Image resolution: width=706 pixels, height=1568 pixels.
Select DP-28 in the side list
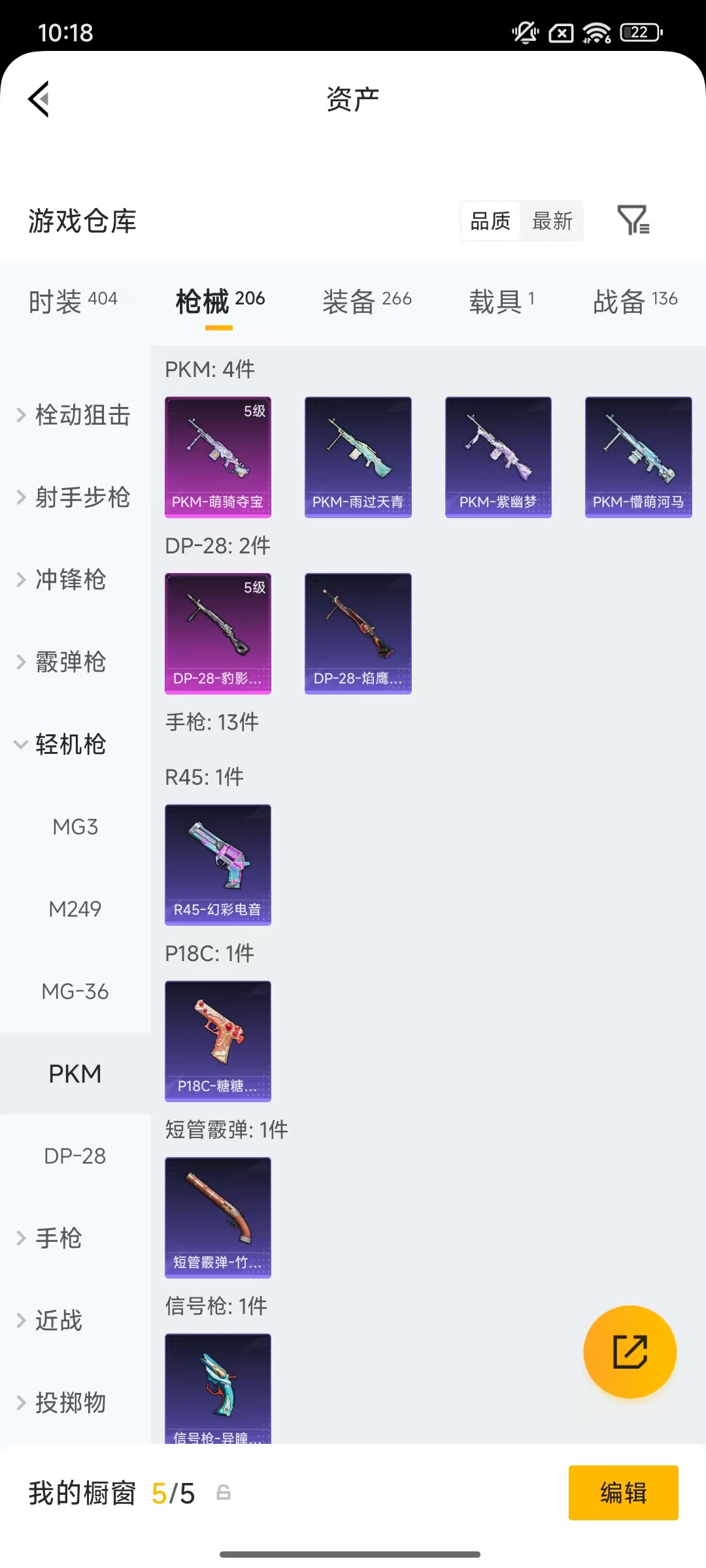(75, 1156)
